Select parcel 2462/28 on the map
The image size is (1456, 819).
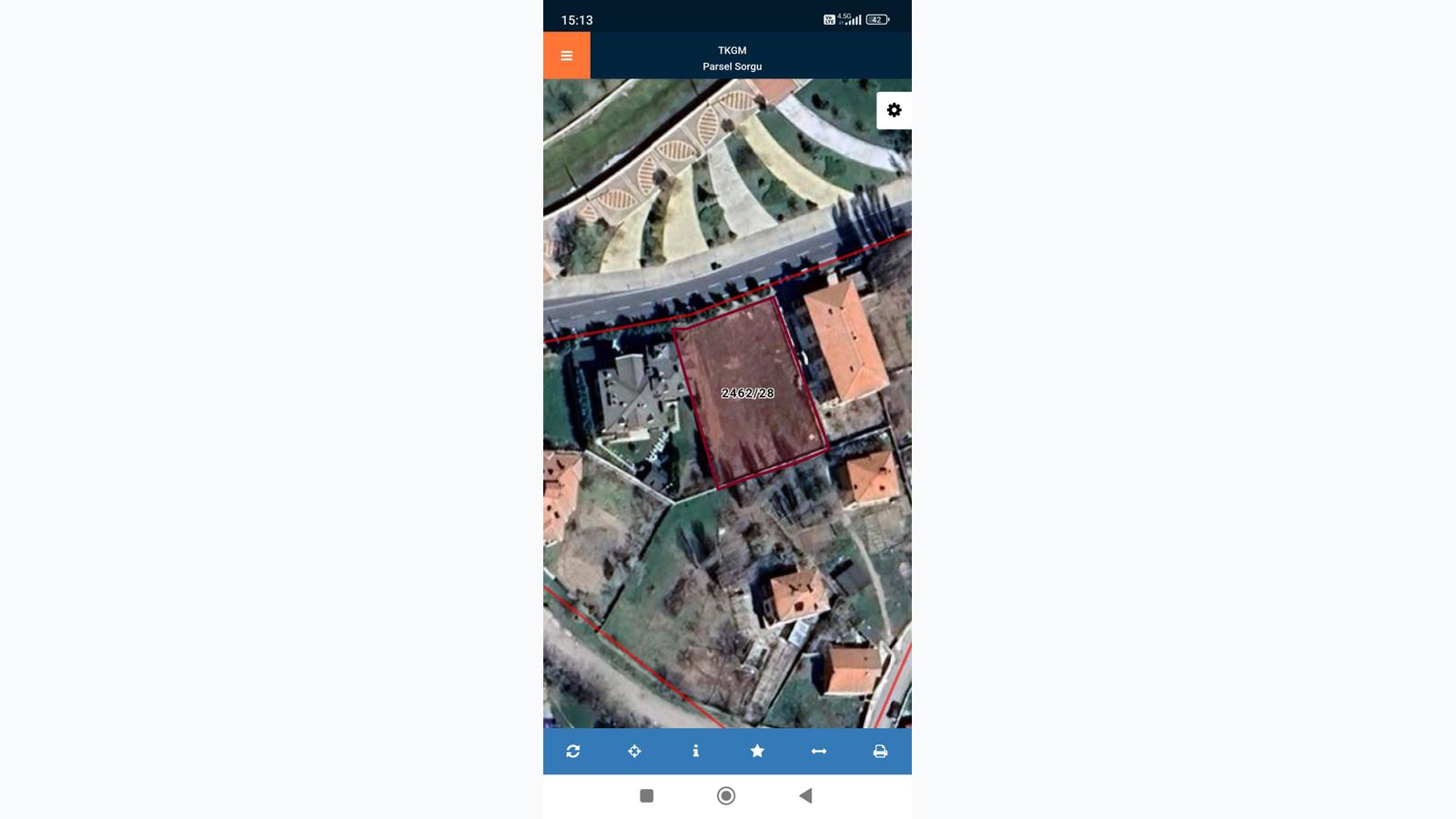747,393
